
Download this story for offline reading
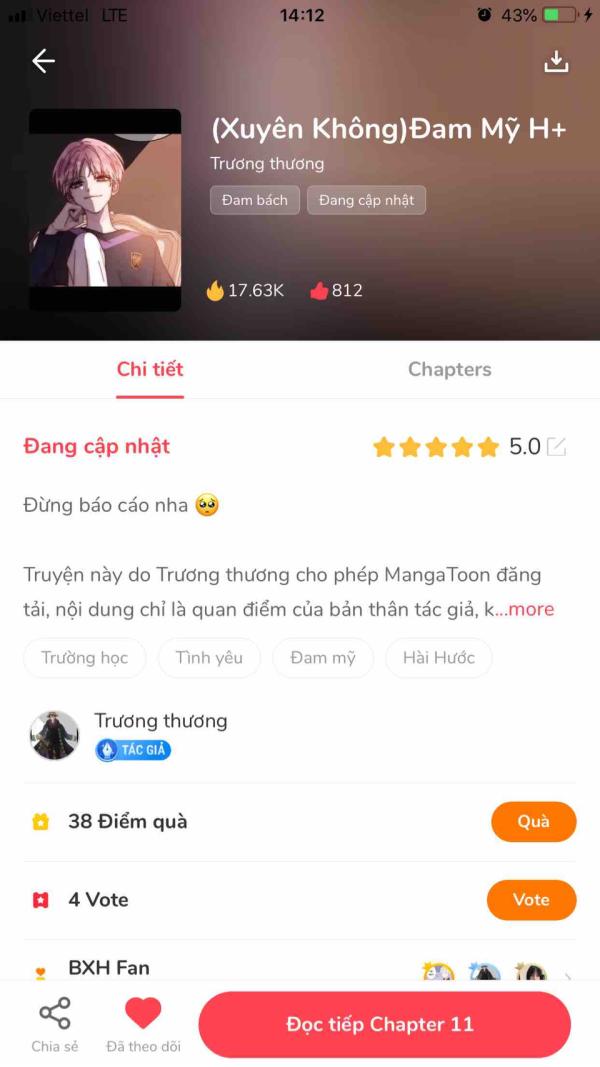click(556, 62)
